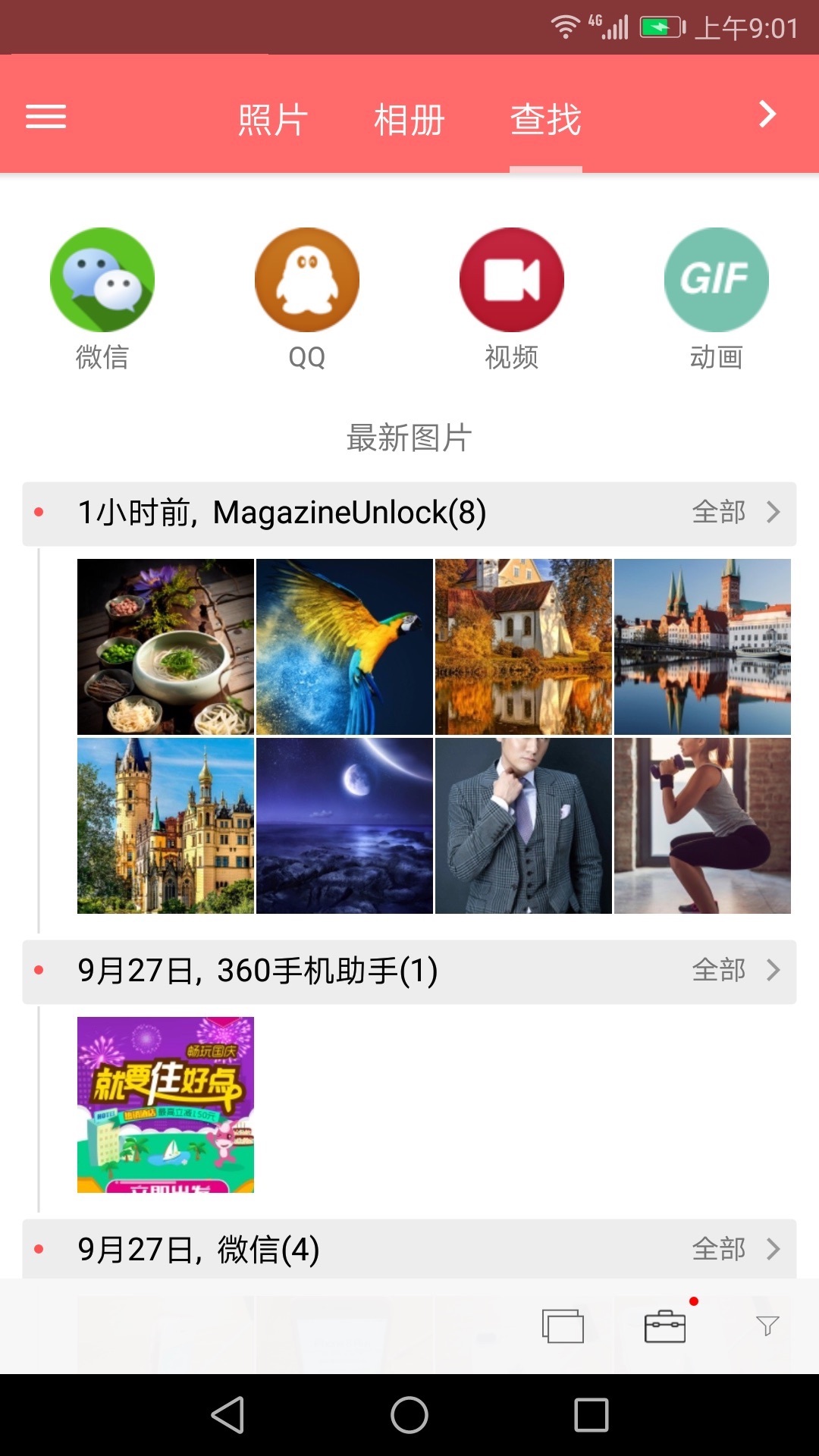Open the purple 360手机助手 promo image
819x1456 pixels.
click(x=165, y=1105)
